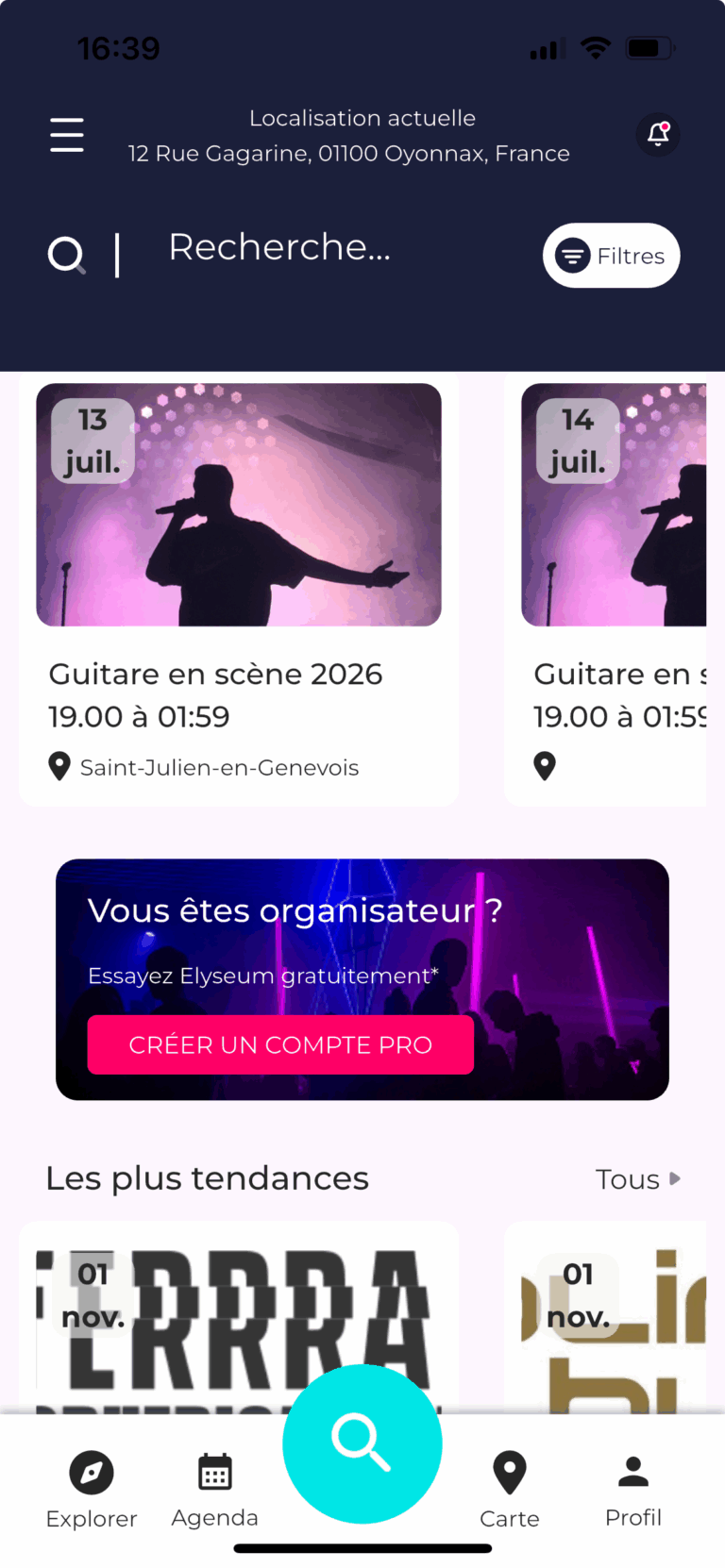Open the hamburger drawer menu

[67, 135]
